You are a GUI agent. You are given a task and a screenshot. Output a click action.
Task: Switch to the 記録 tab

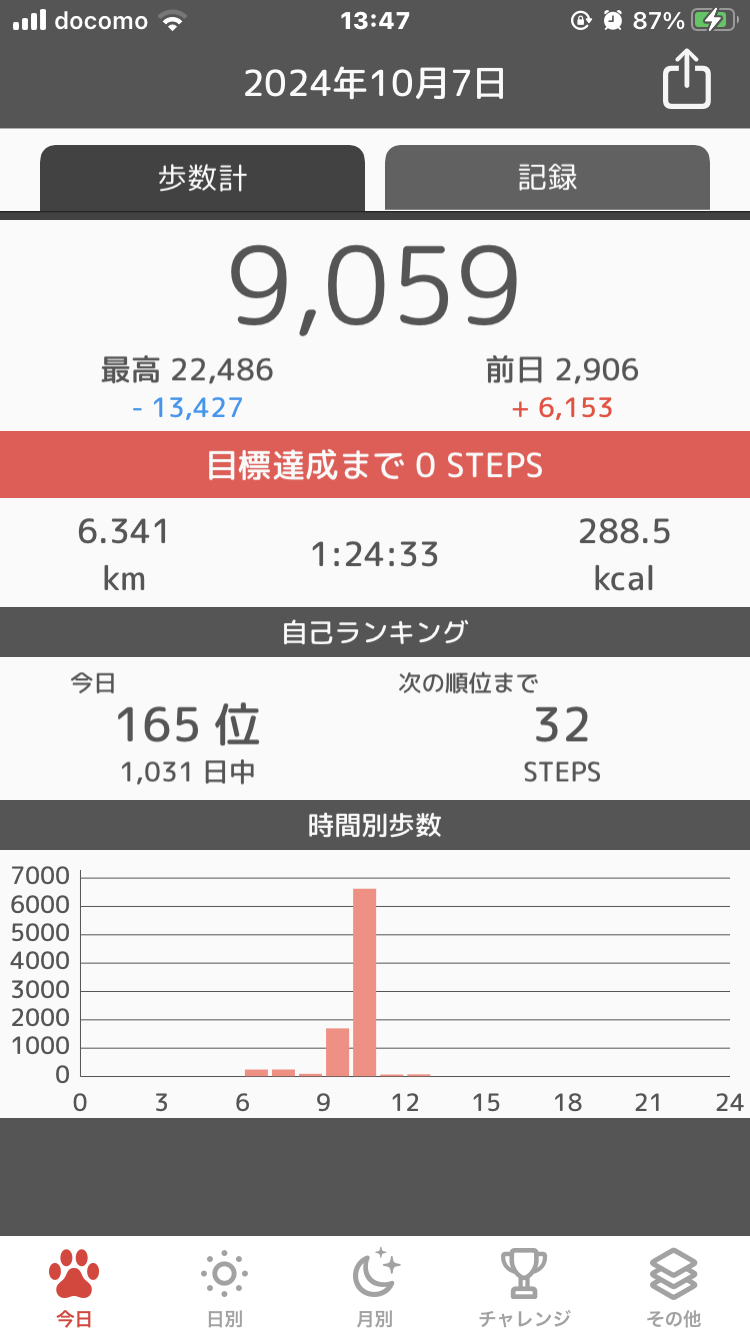(x=547, y=178)
